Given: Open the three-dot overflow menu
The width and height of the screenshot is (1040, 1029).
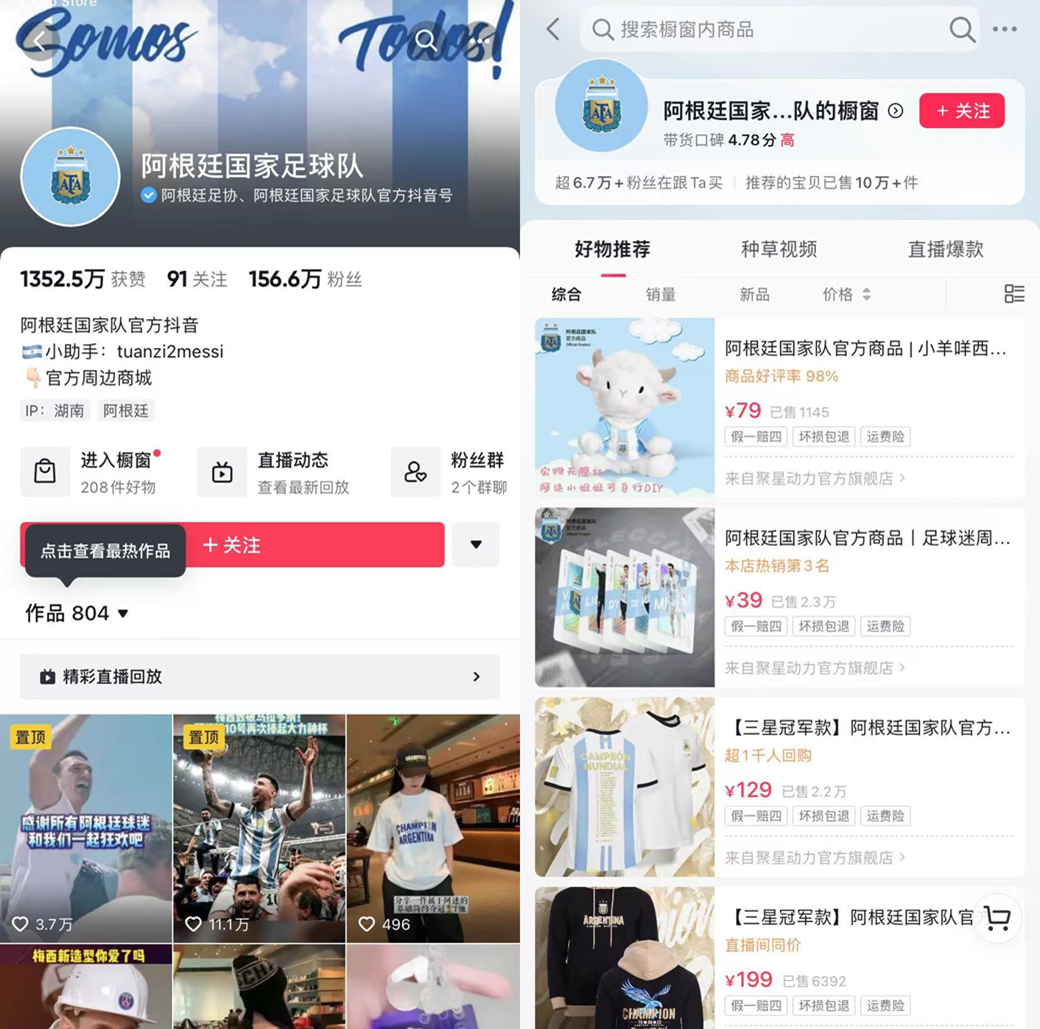Looking at the screenshot, I should point(1004,30).
